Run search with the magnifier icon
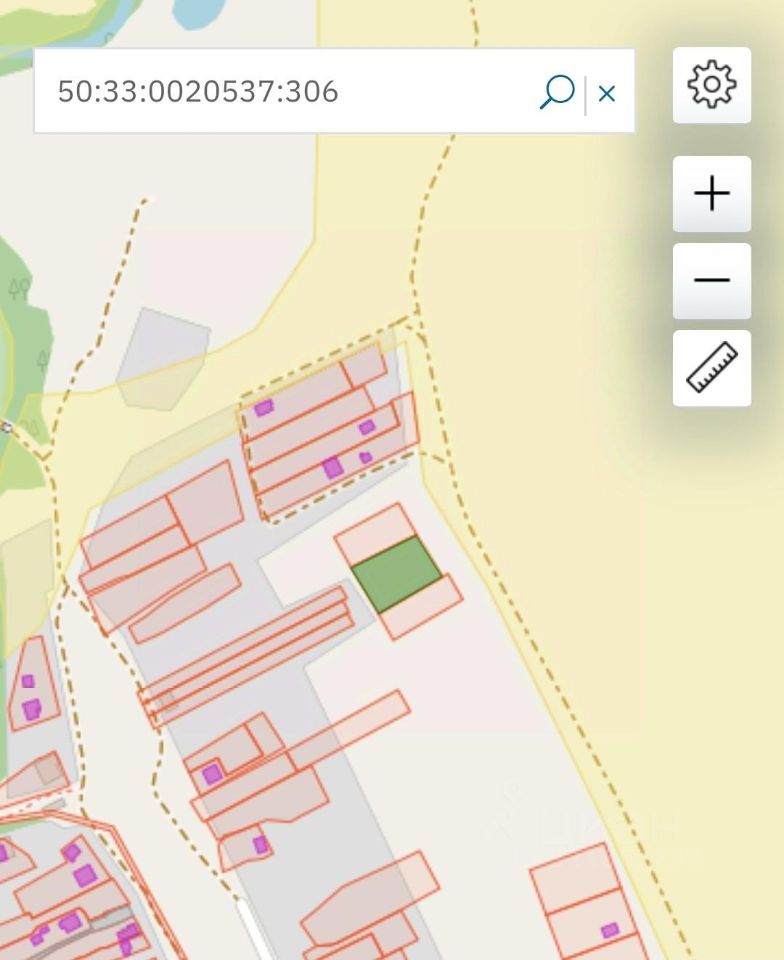 [557, 92]
